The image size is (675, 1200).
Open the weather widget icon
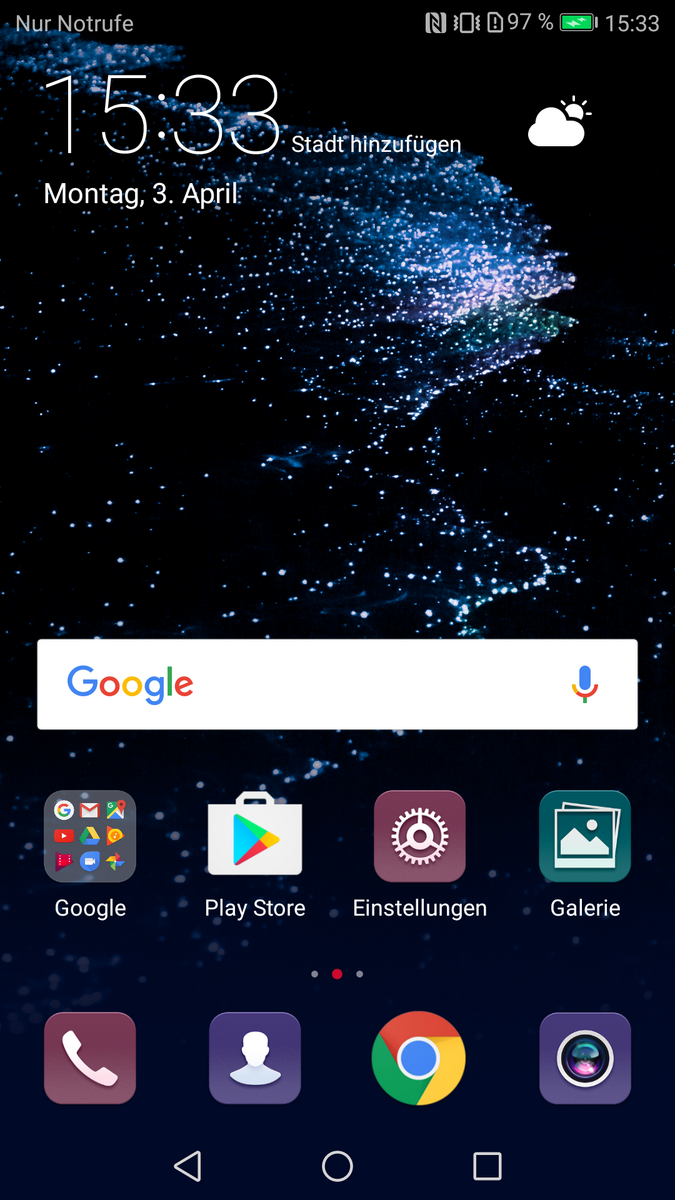[x=559, y=123]
